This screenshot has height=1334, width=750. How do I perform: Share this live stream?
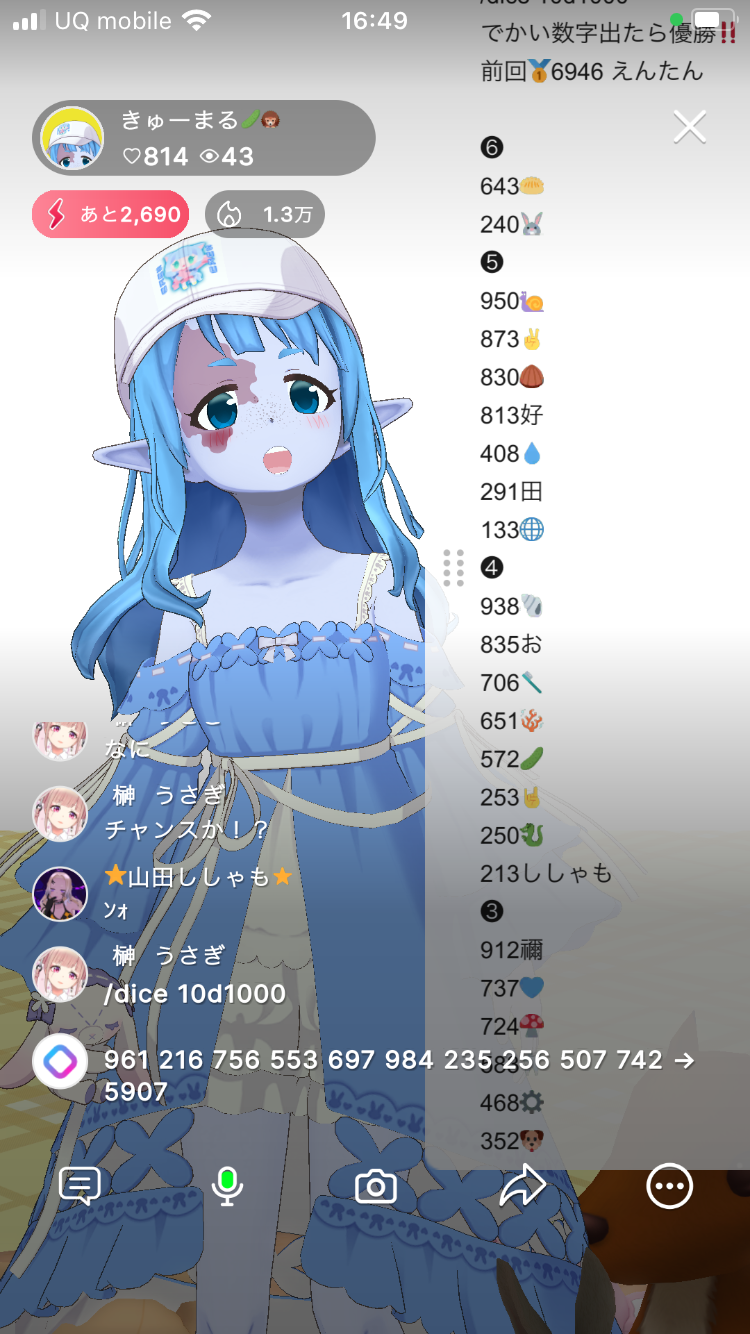pos(522,1187)
